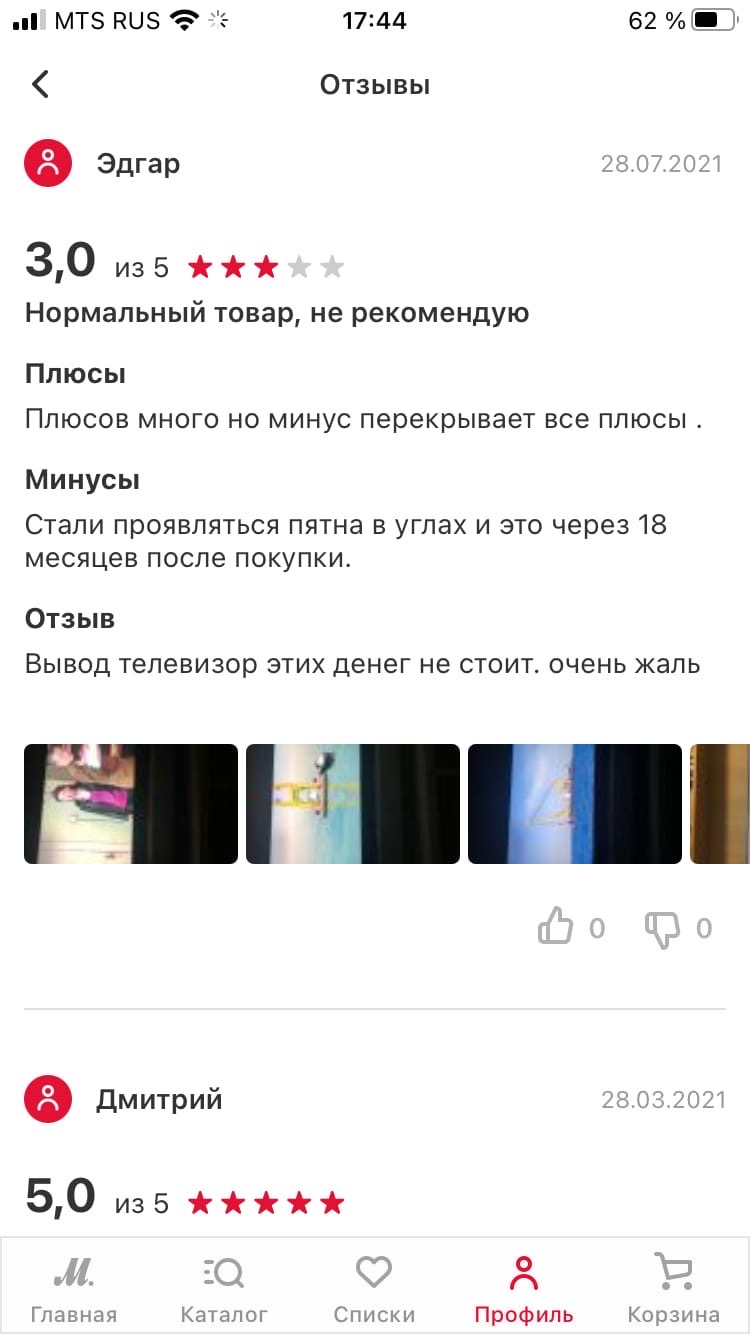Go back from the Отзывы screen

click(40, 84)
